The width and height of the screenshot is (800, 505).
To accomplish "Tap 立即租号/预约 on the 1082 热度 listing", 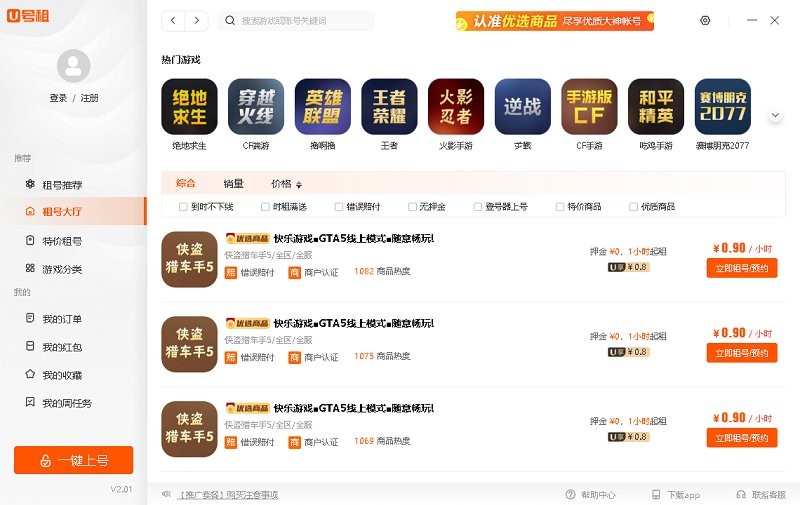I will coord(741,268).
